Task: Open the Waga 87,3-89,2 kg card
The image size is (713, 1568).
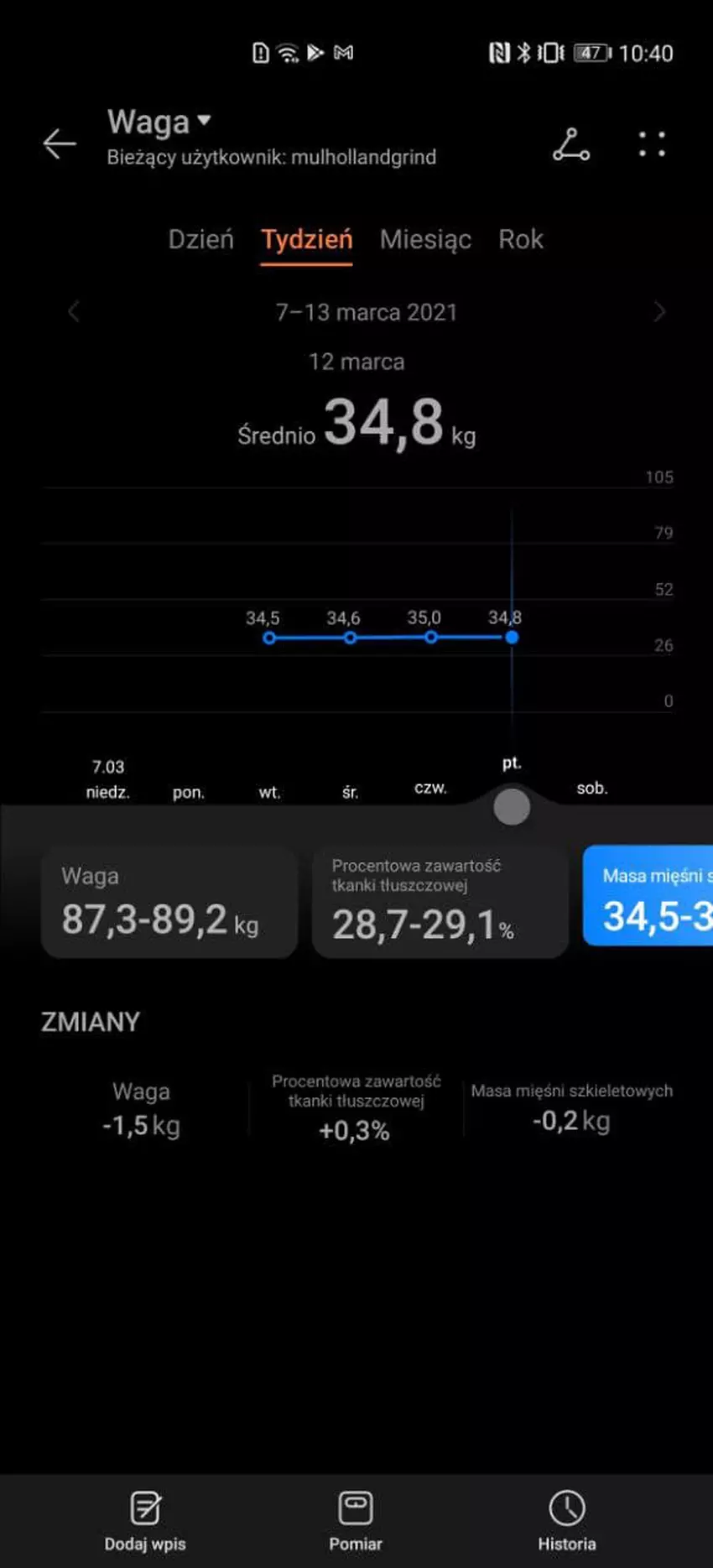Action: pyautogui.click(x=169, y=903)
